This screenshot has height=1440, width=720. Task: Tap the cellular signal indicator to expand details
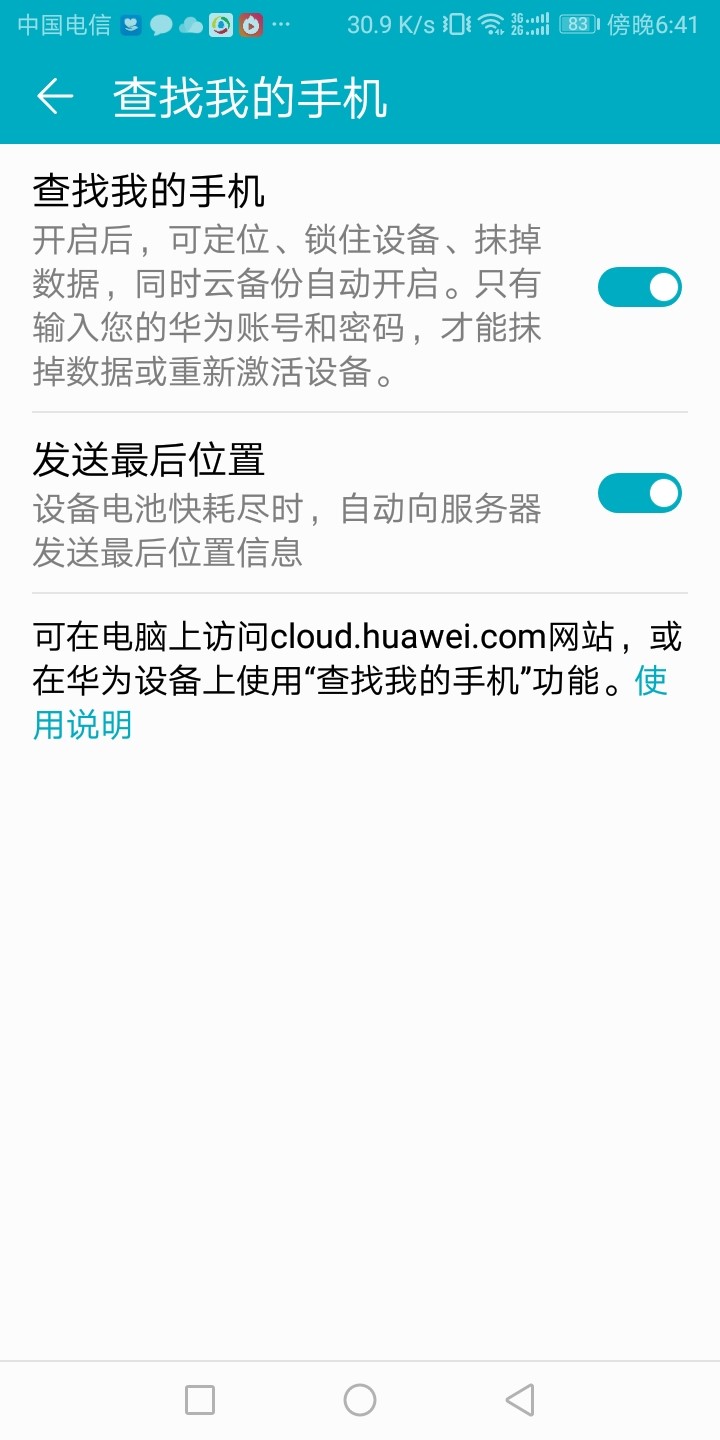tap(540, 26)
